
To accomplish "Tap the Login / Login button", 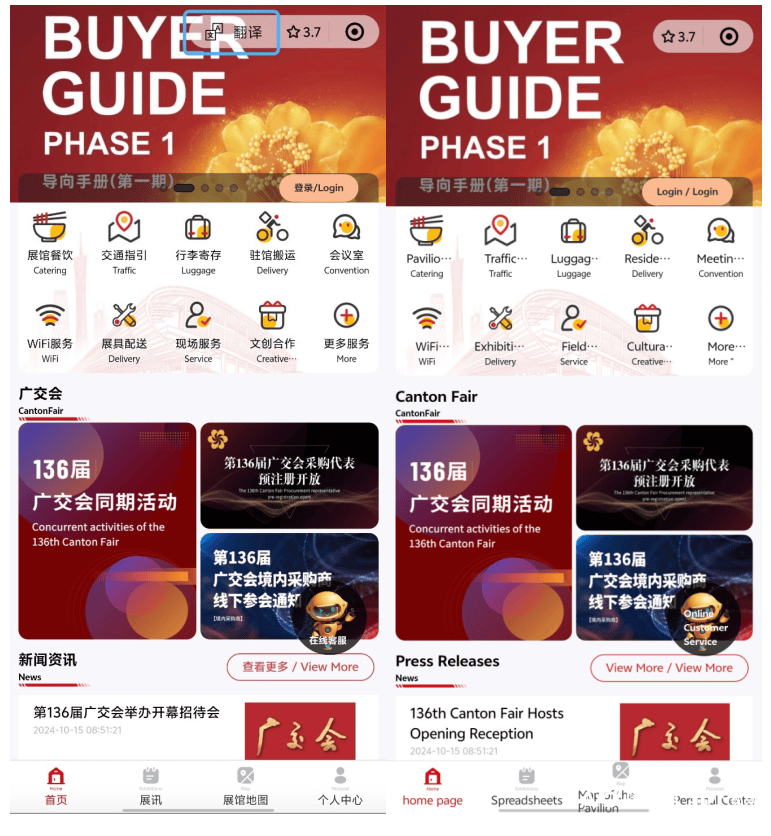I will [x=687, y=191].
